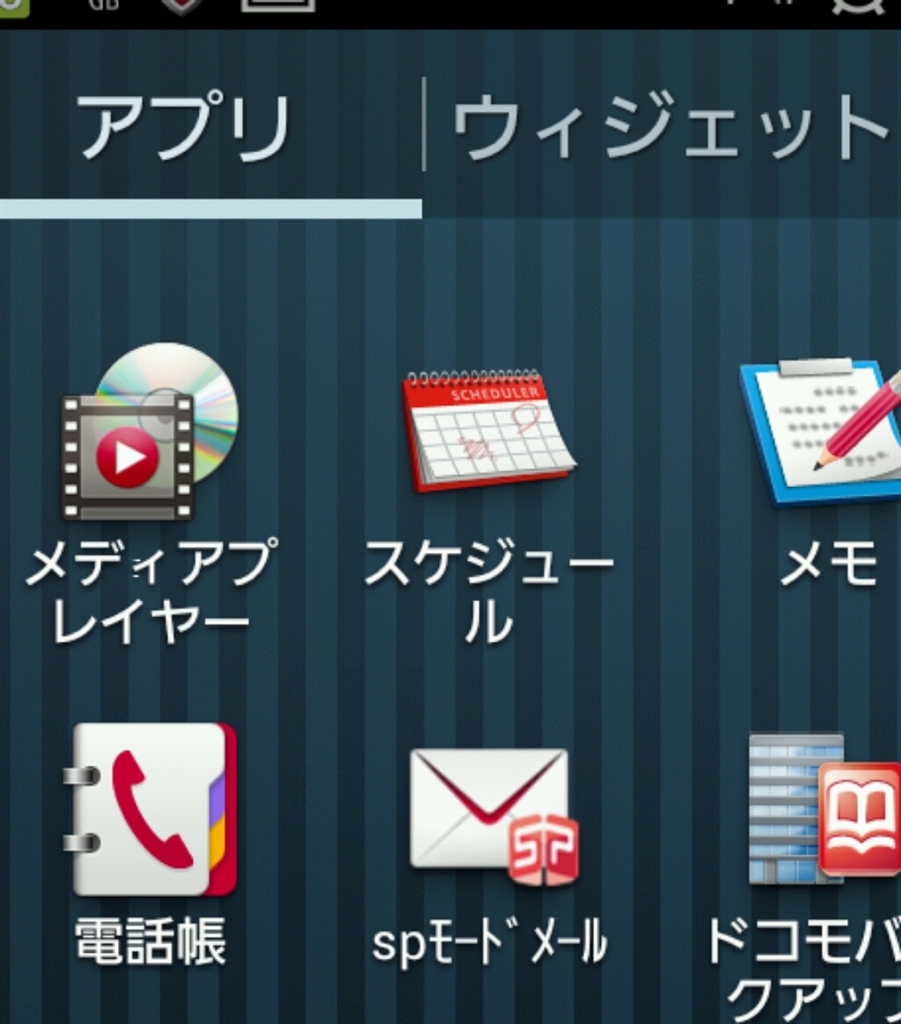
Task: Launch the スケジュール calendar app
Action: [x=487, y=430]
